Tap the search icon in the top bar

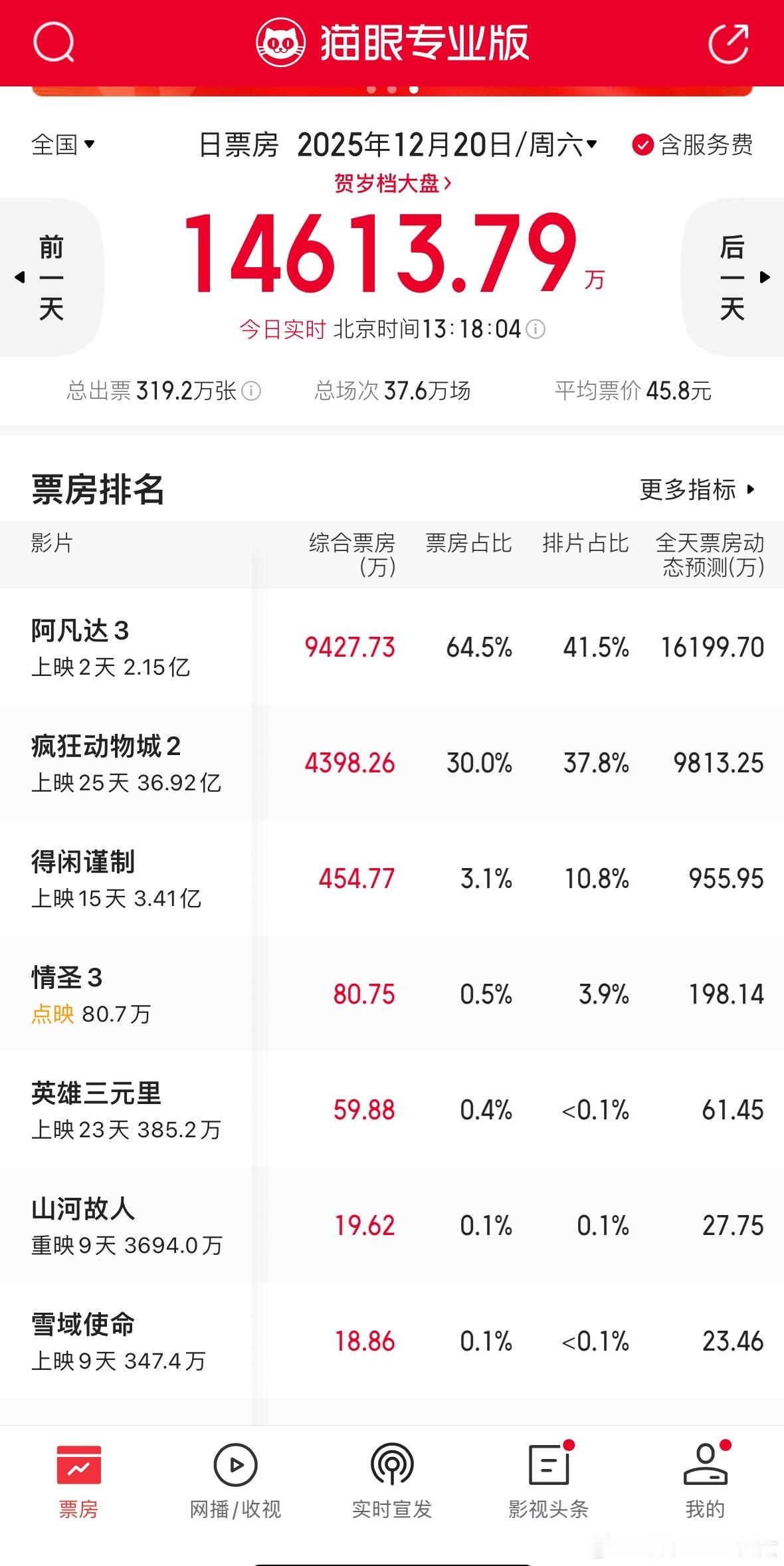point(56,44)
